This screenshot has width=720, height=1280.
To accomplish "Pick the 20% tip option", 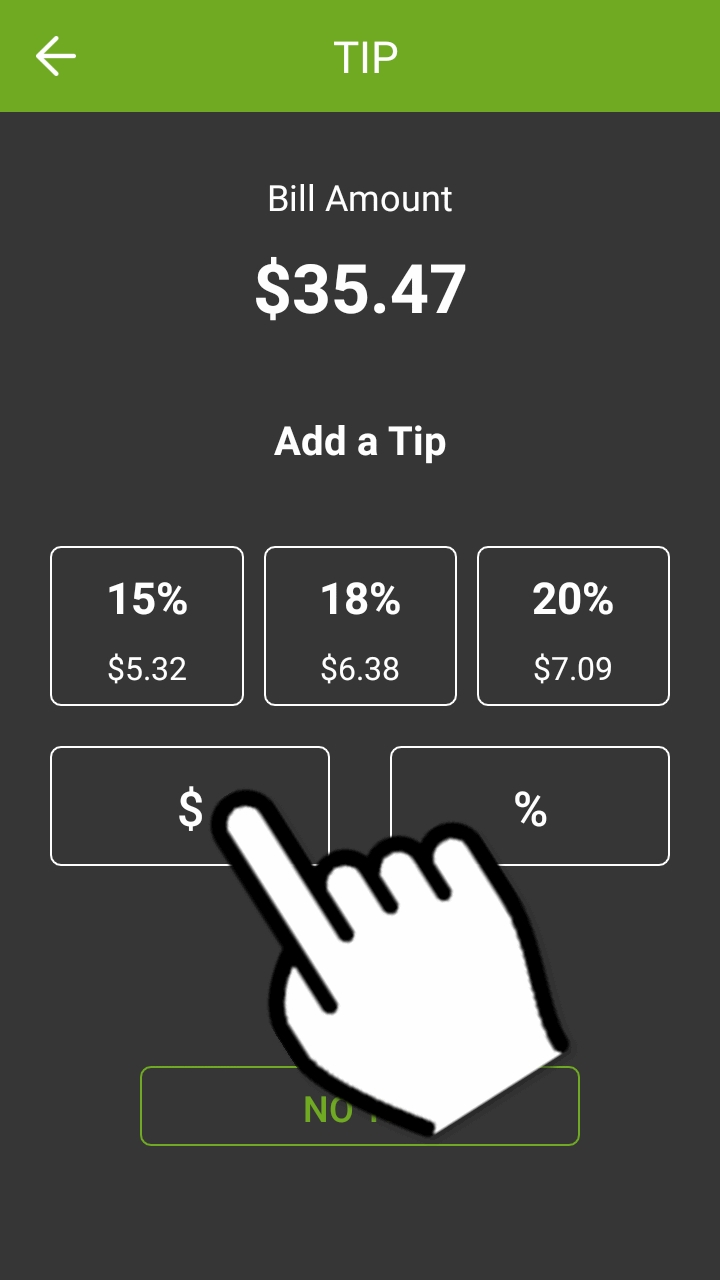I will coord(573,626).
